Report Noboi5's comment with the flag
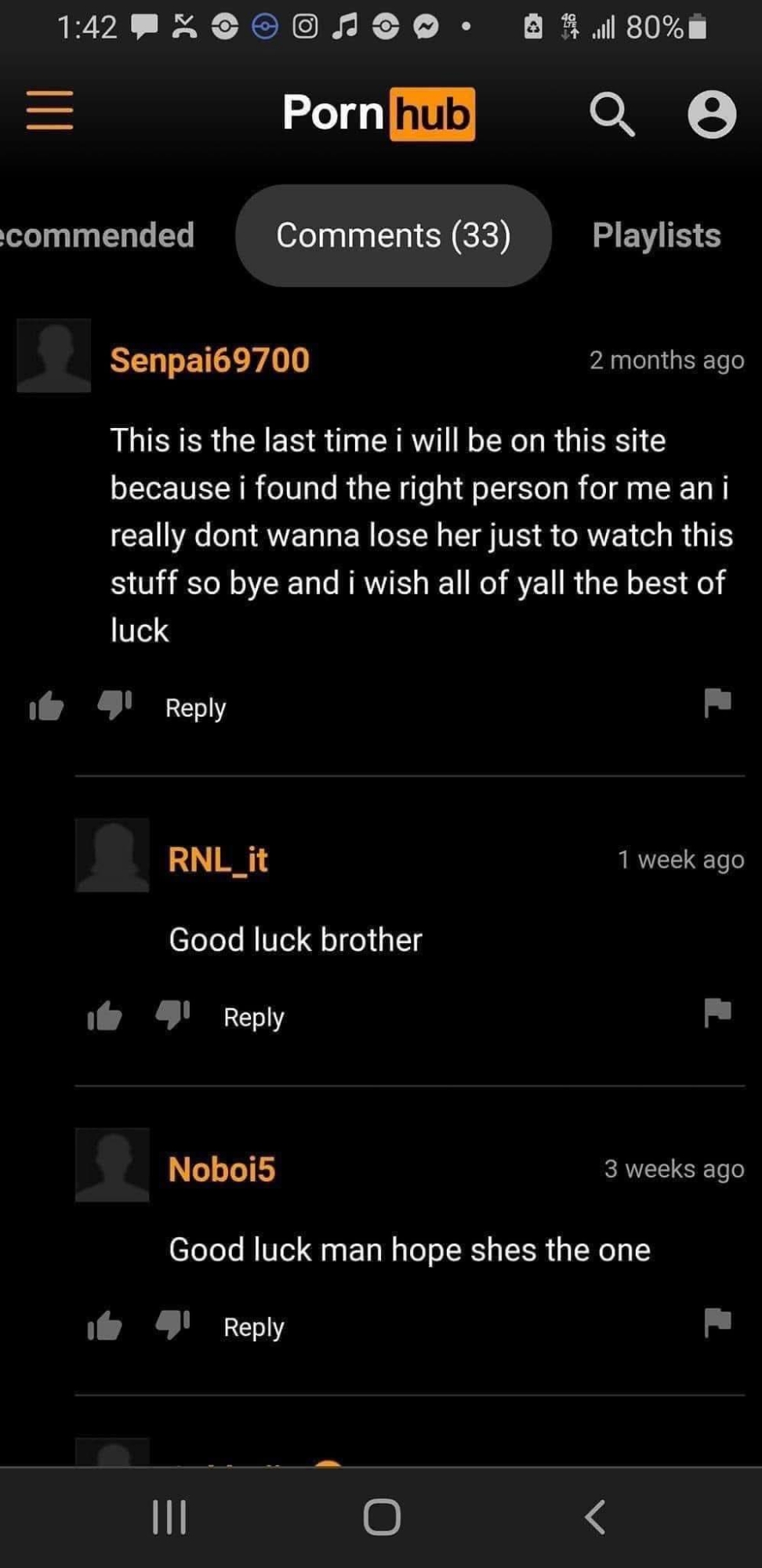This screenshot has height=1568, width=762. click(717, 1322)
